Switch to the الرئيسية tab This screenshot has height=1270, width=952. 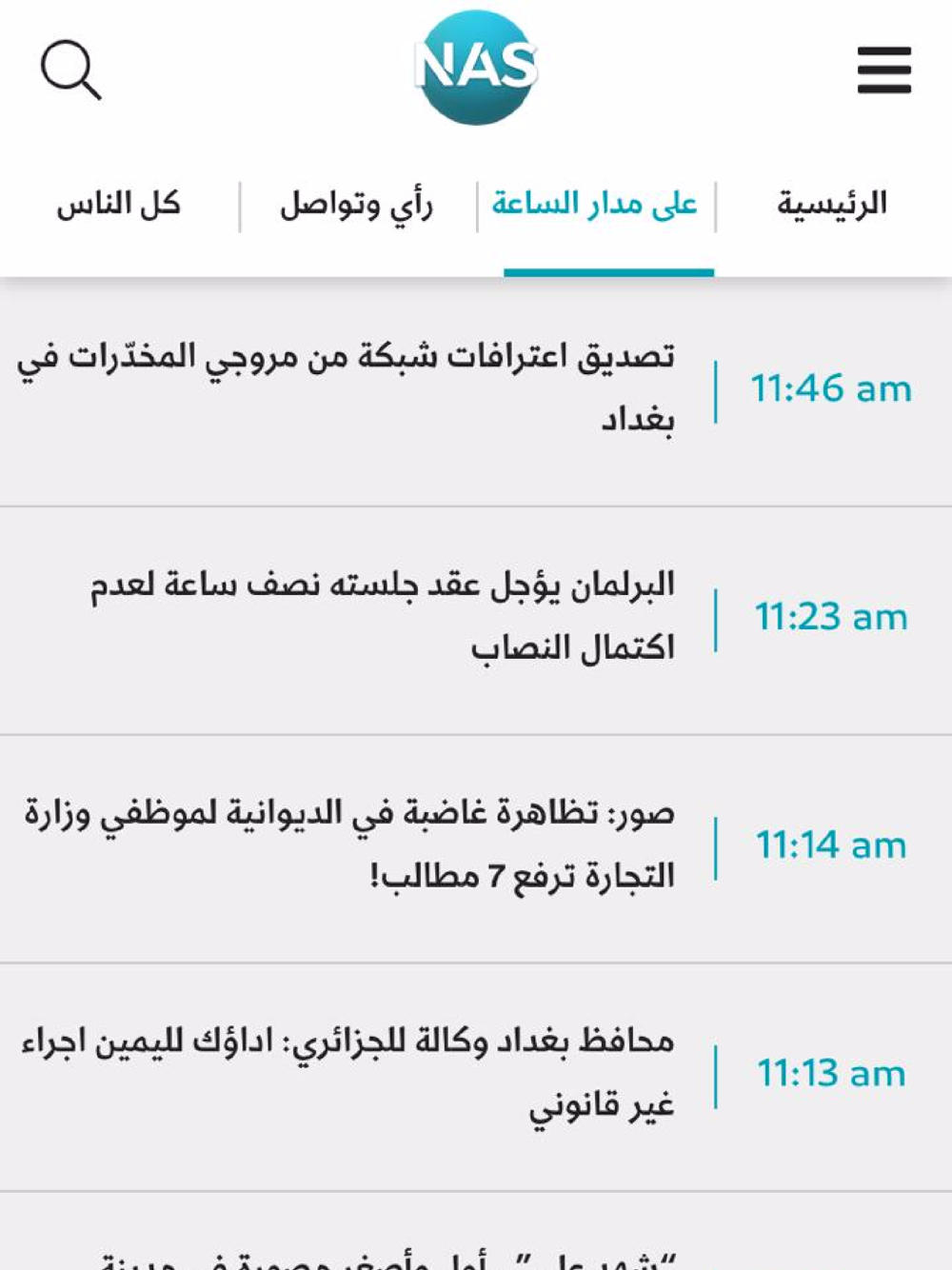(x=831, y=204)
